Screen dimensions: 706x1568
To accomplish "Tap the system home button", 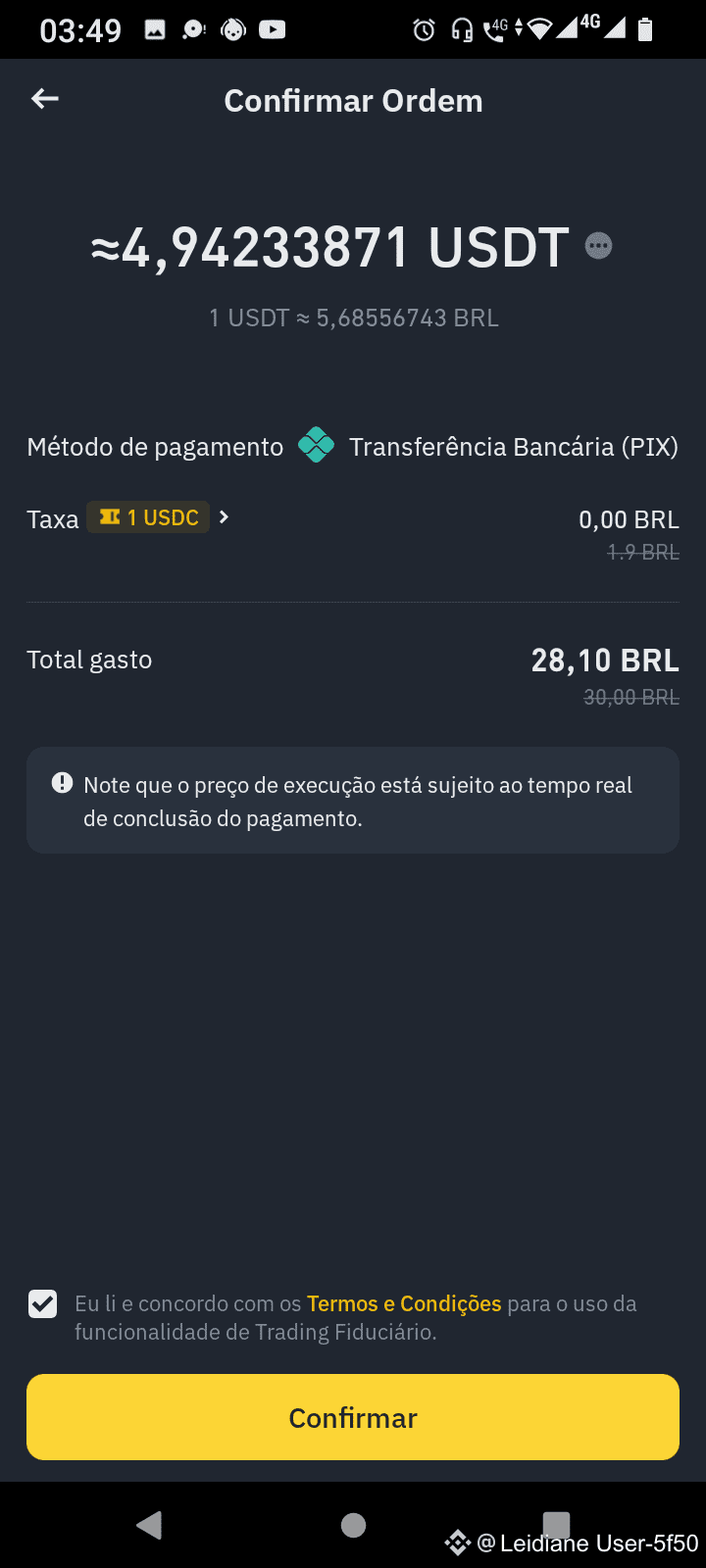I will pyautogui.click(x=353, y=1525).
